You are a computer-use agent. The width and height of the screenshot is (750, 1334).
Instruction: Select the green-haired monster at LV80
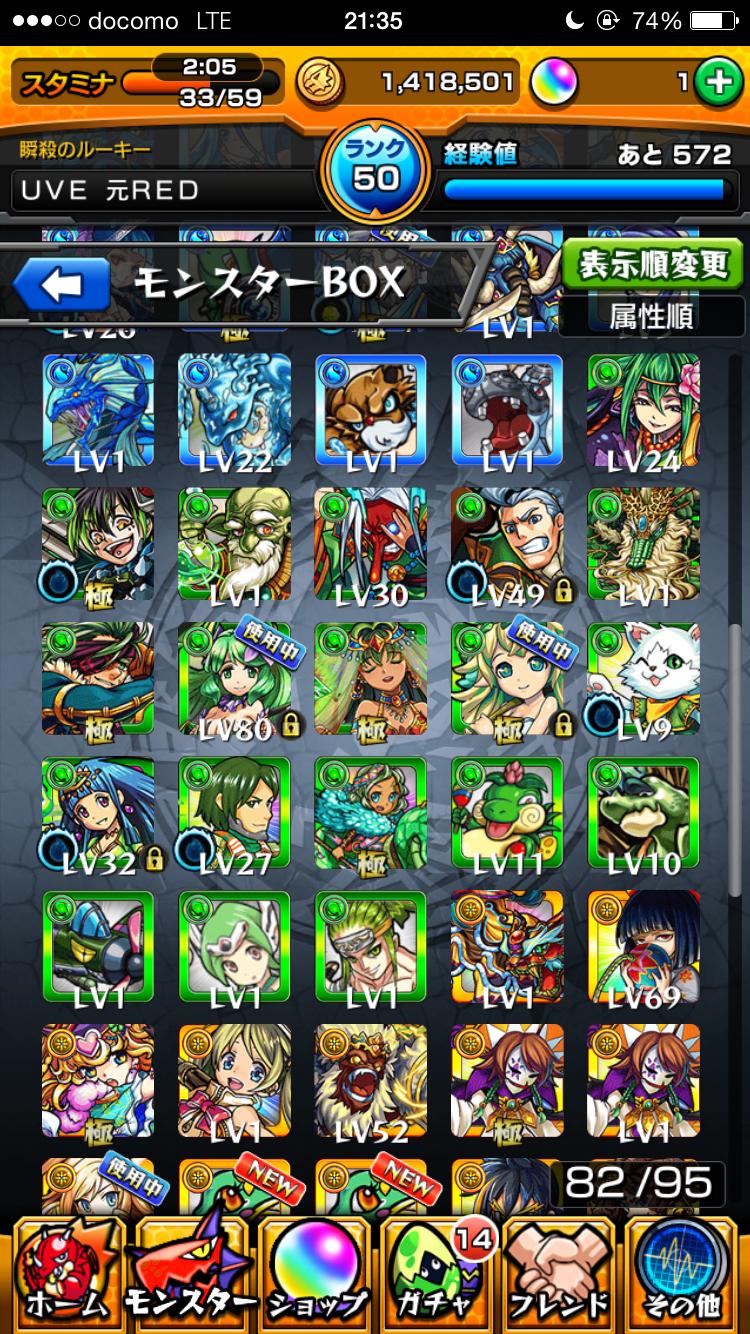(x=235, y=679)
